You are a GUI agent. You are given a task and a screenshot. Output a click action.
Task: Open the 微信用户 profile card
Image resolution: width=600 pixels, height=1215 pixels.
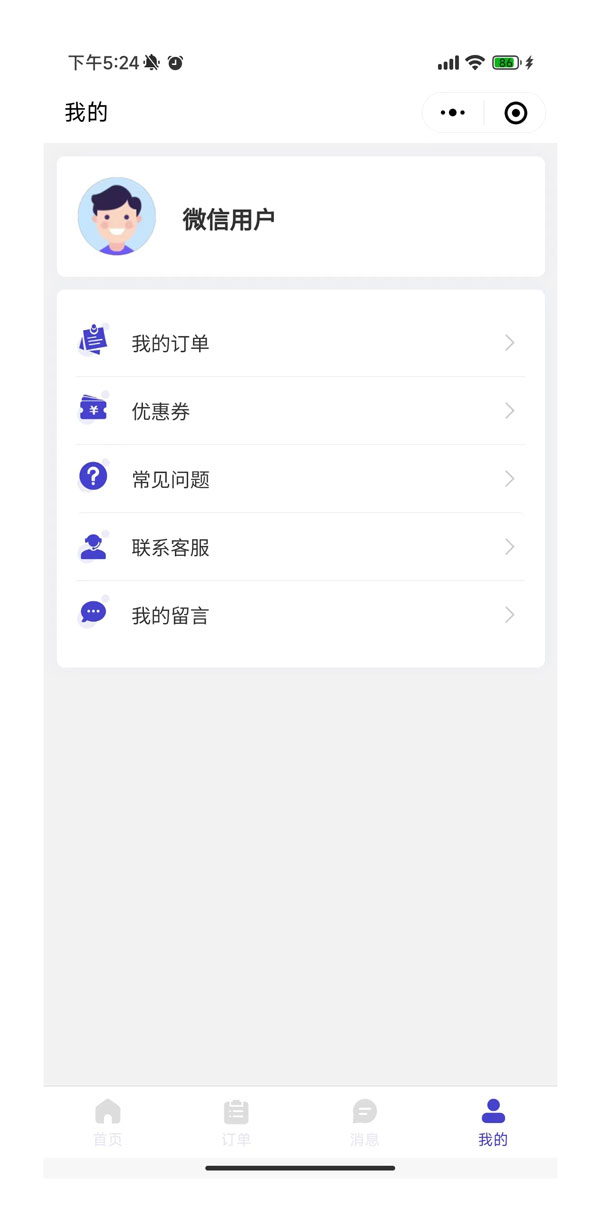click(300, 217)
